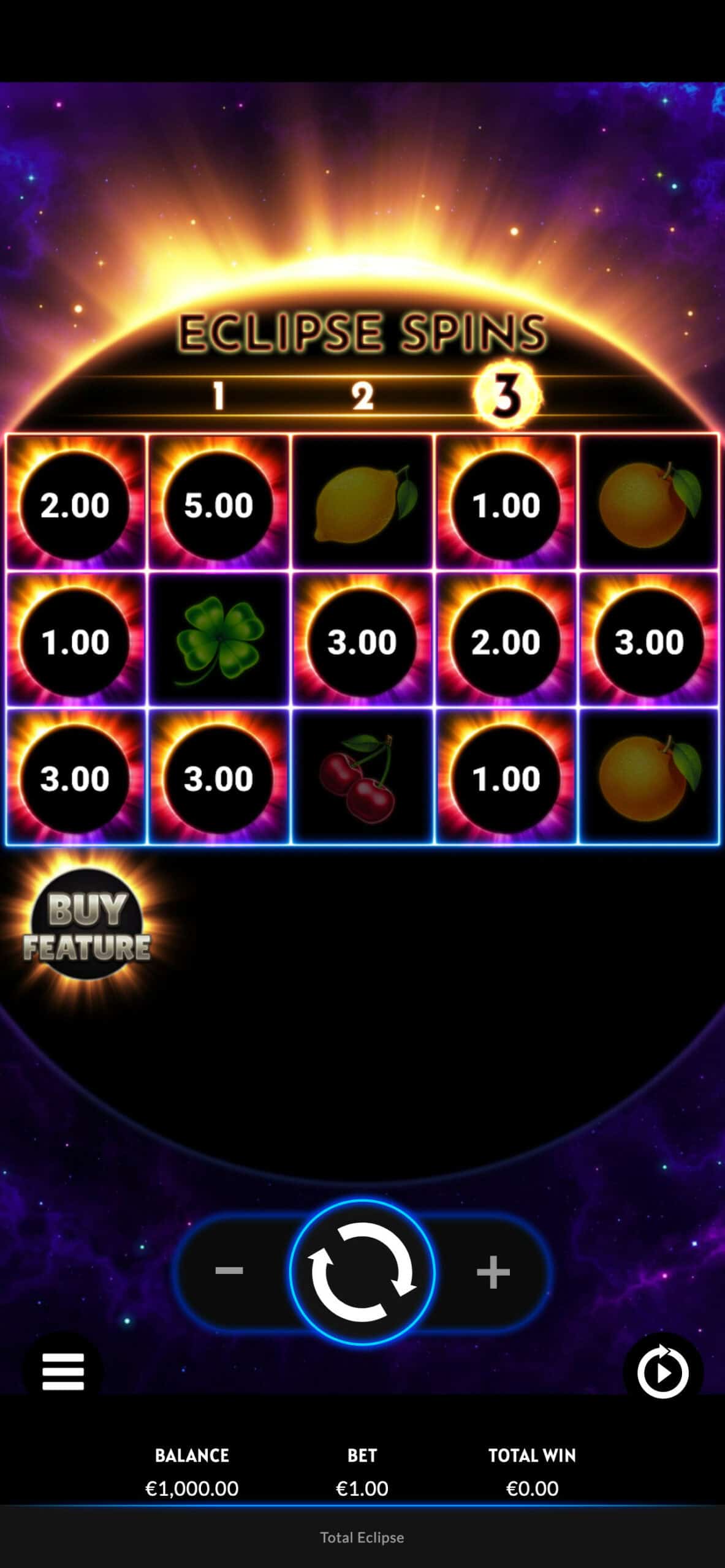Spin the reels with the circular arrows button

click(362, 1272)
